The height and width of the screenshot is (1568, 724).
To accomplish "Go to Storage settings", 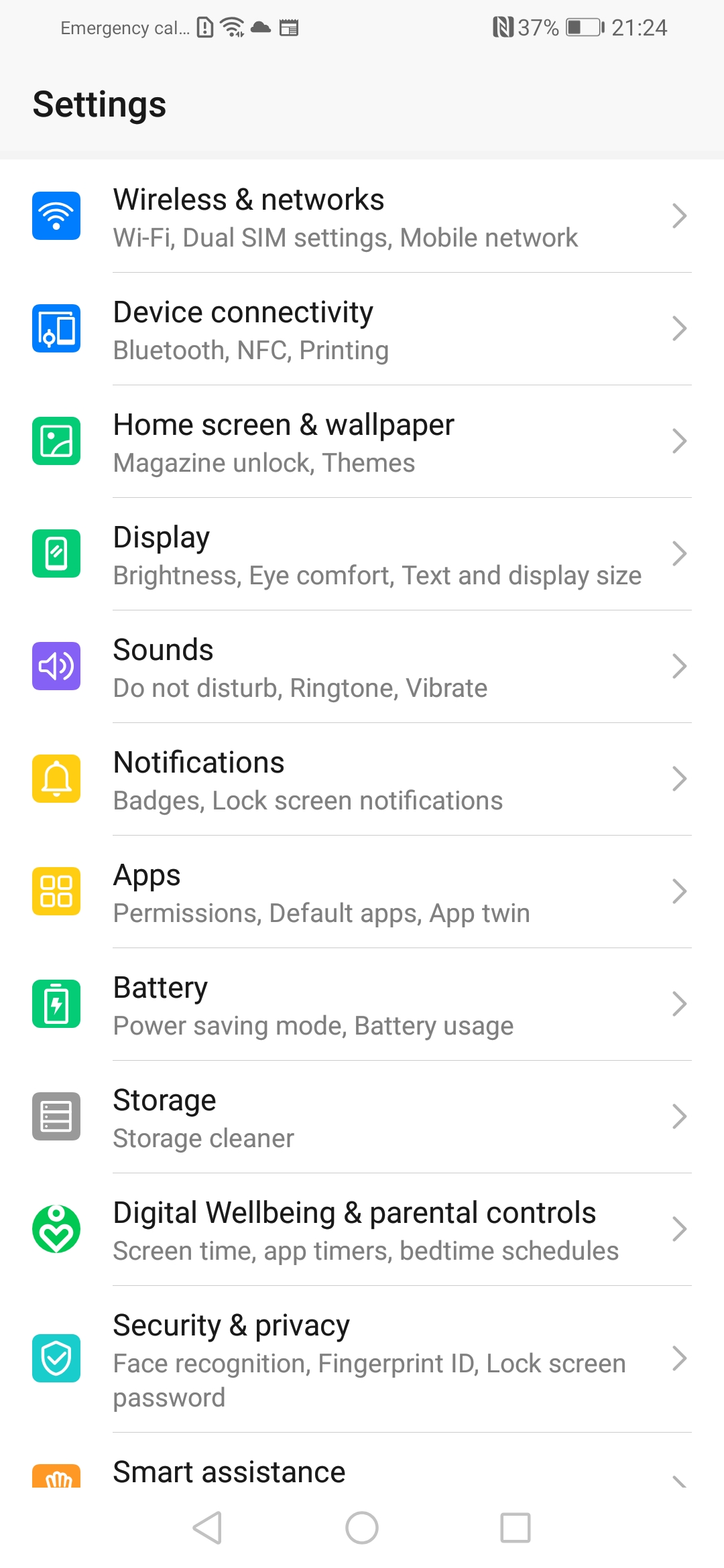I will (362, 1117).
